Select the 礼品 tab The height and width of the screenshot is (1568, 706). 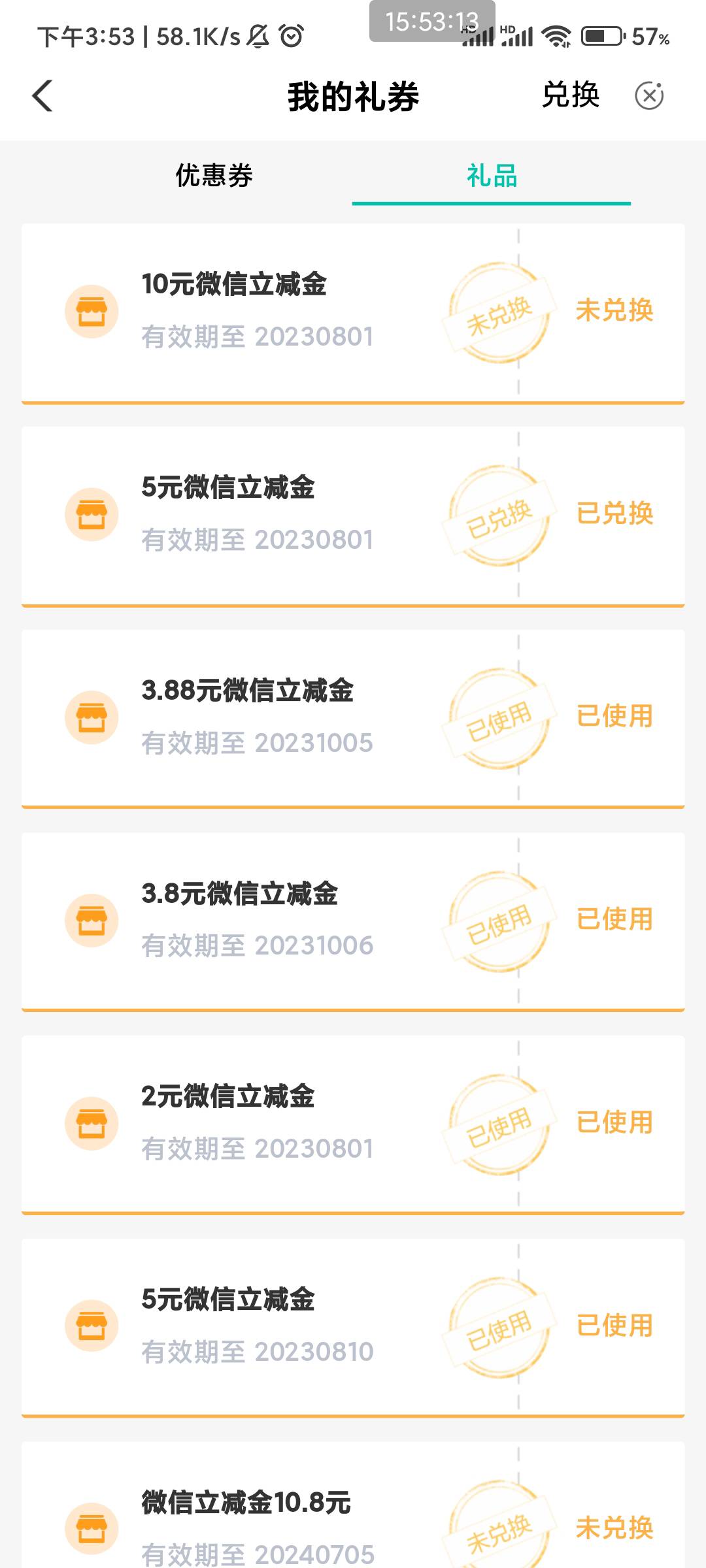pyautogui.click(x=492, y=176)
